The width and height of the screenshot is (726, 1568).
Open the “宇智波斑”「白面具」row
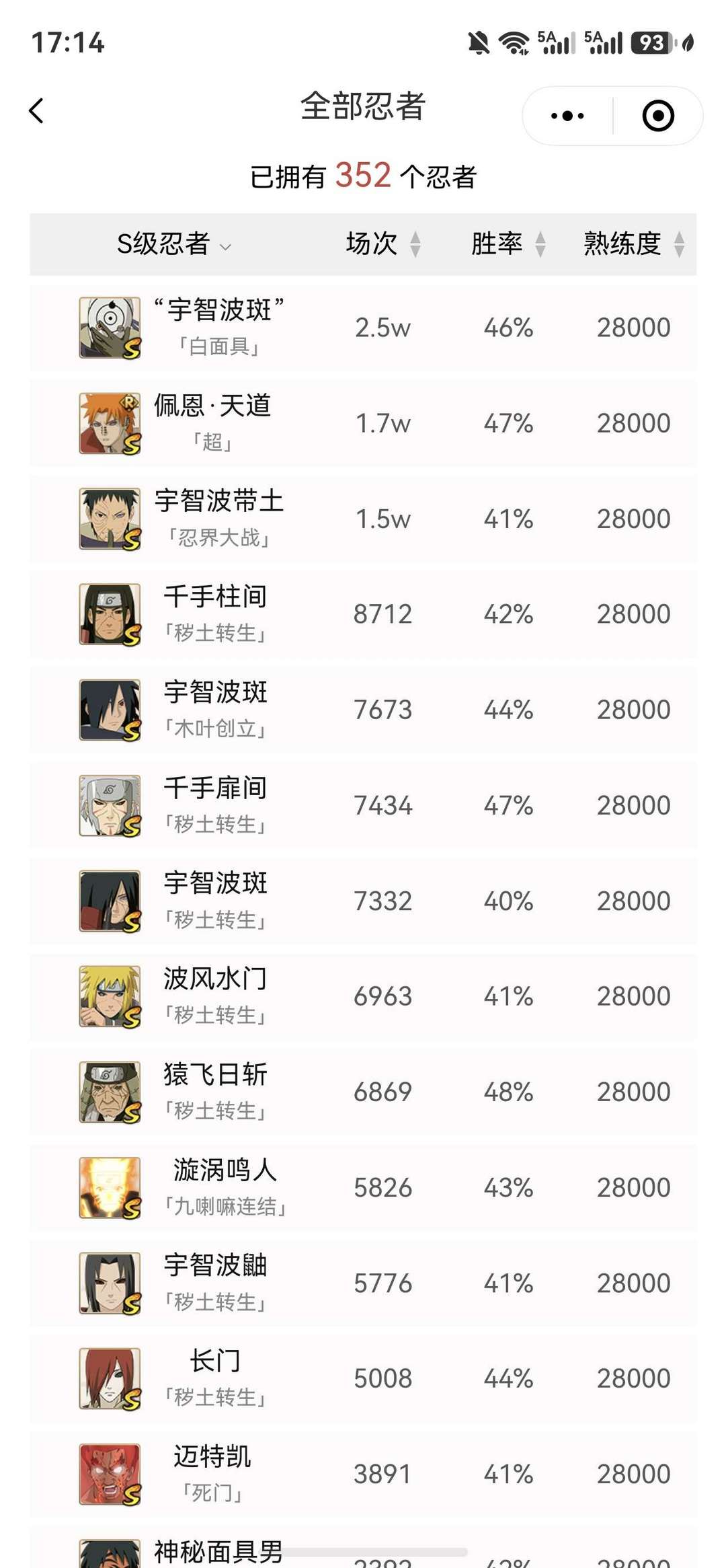pos(363,328)
